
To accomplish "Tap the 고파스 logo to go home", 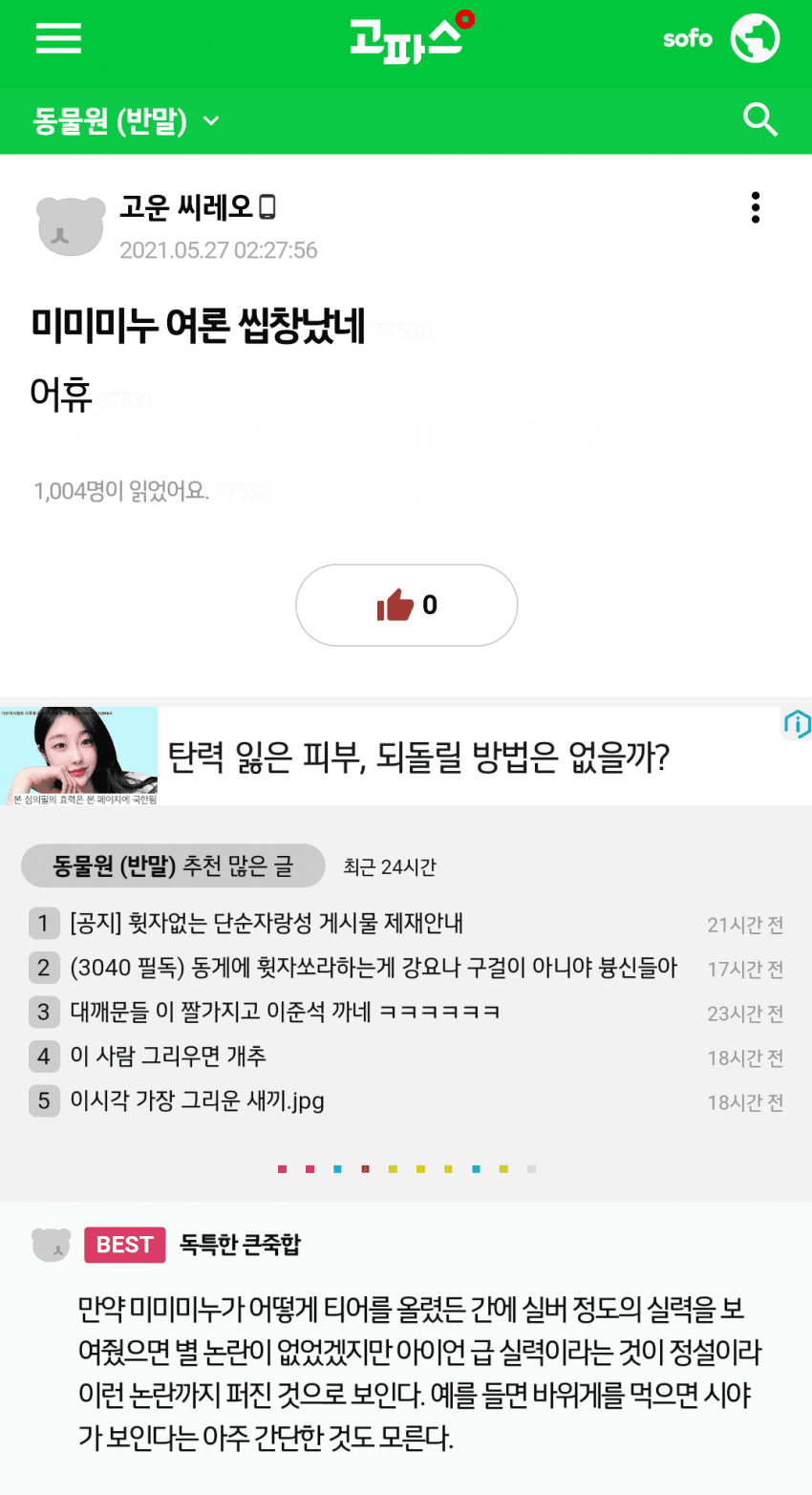I will pyautogui.click(x=409, y=38).
